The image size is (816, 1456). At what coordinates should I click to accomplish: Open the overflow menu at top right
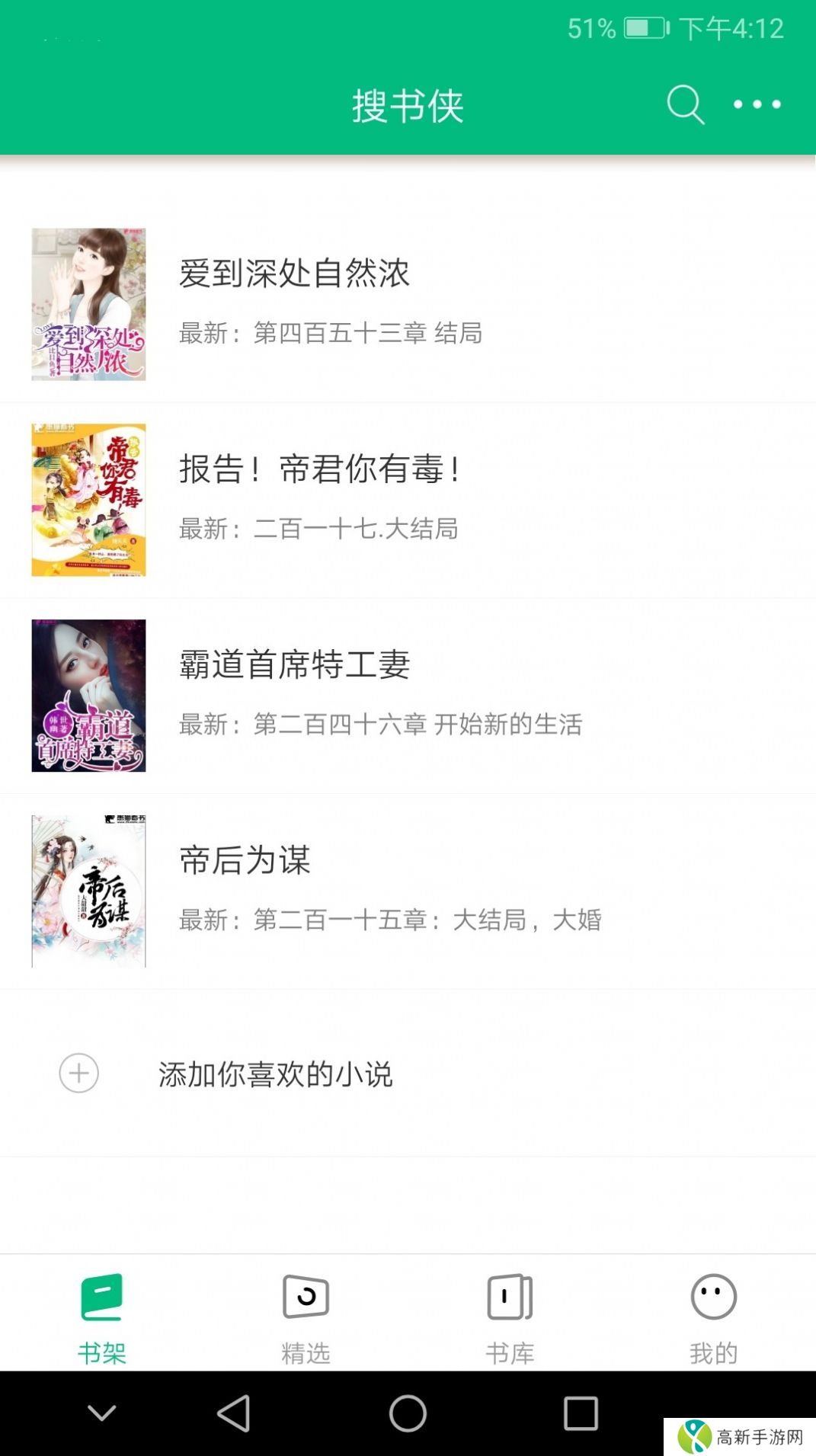pos(757,104)
